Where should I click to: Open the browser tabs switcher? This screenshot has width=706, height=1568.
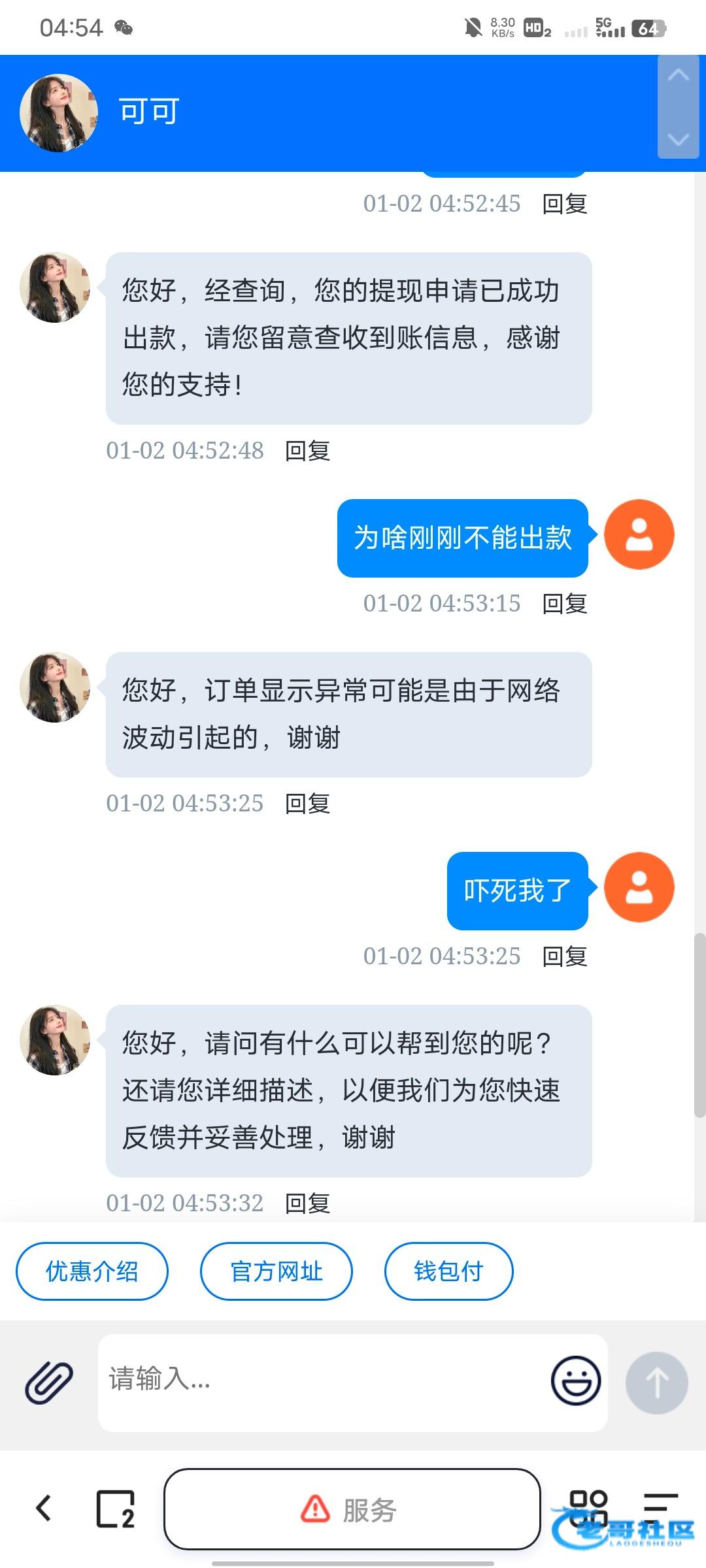(x=115, y=1509)
